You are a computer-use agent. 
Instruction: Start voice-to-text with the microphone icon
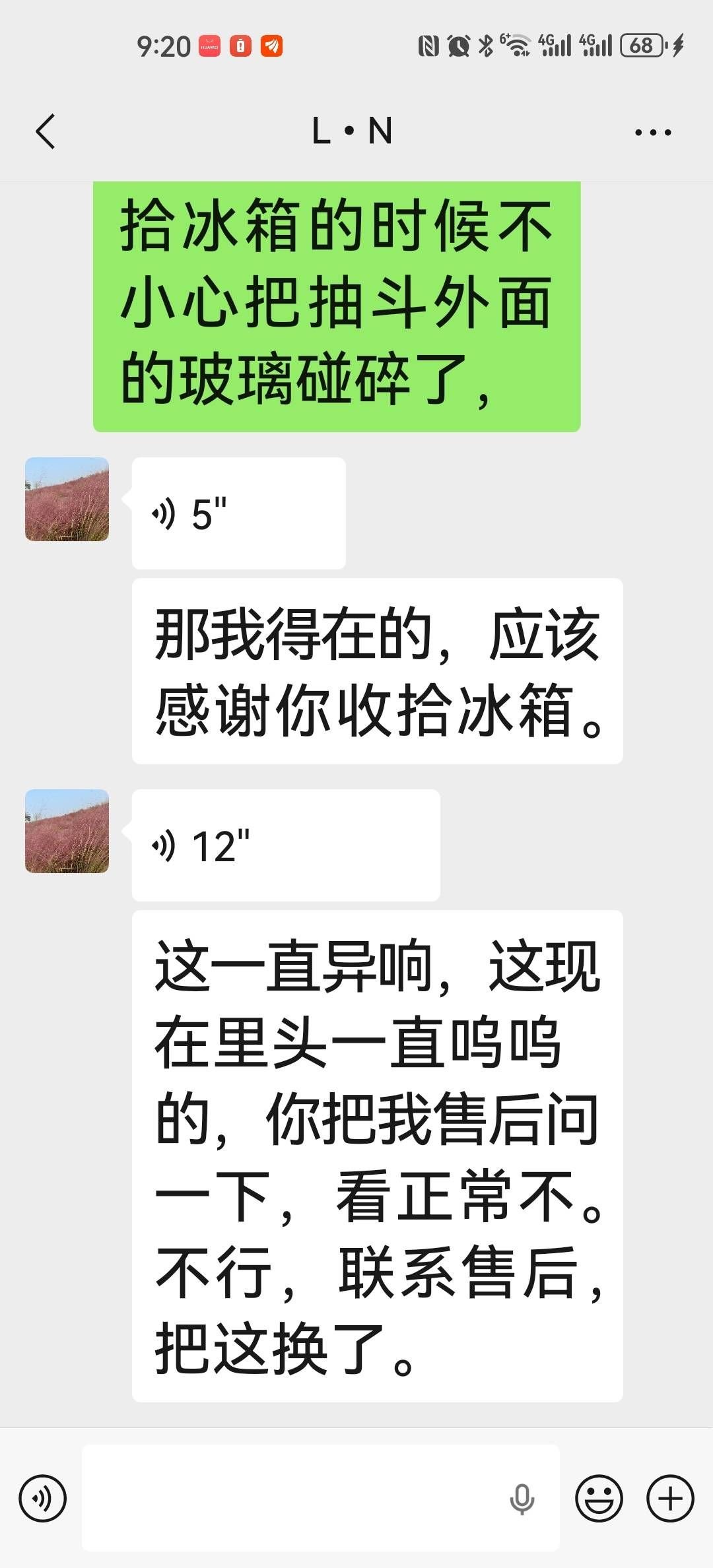pos(522,1499)
